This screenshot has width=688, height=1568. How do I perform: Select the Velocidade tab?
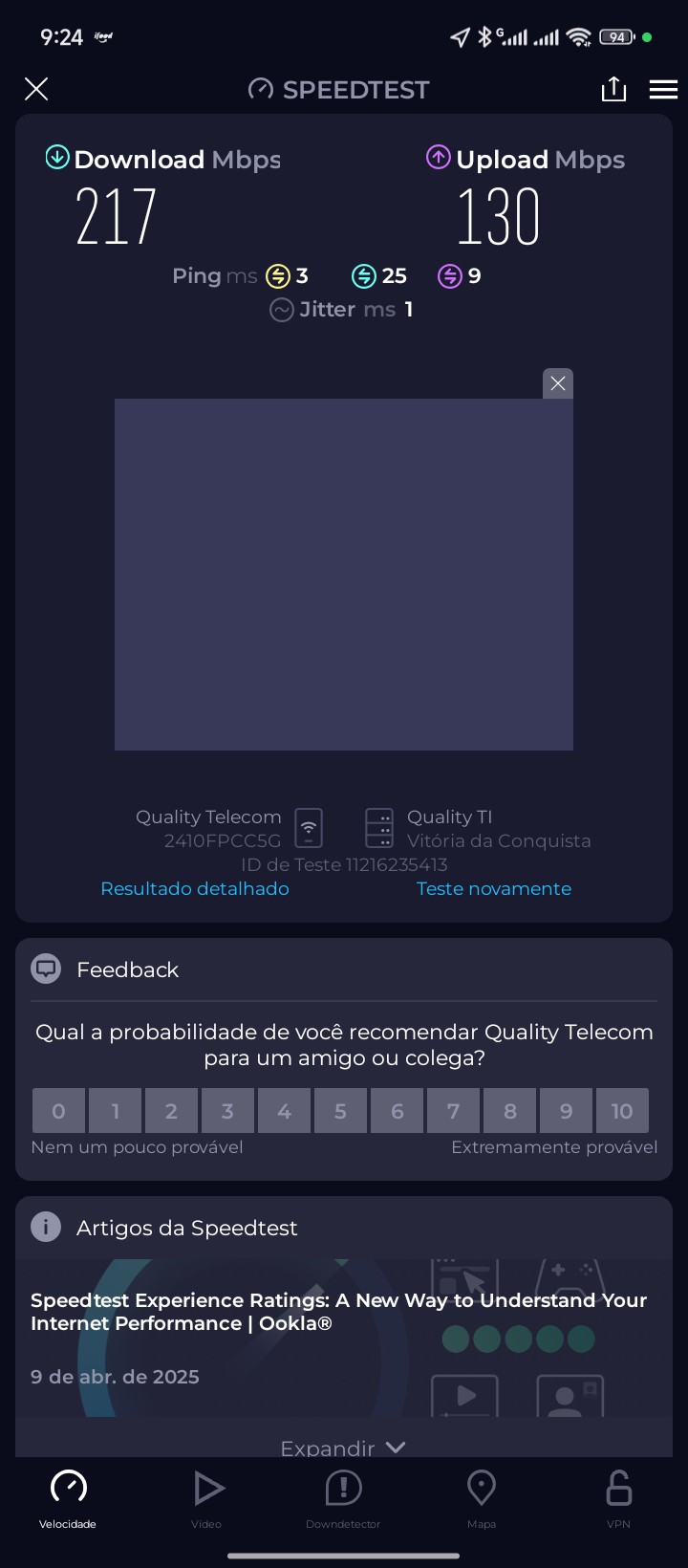(x=68, y=1498)
